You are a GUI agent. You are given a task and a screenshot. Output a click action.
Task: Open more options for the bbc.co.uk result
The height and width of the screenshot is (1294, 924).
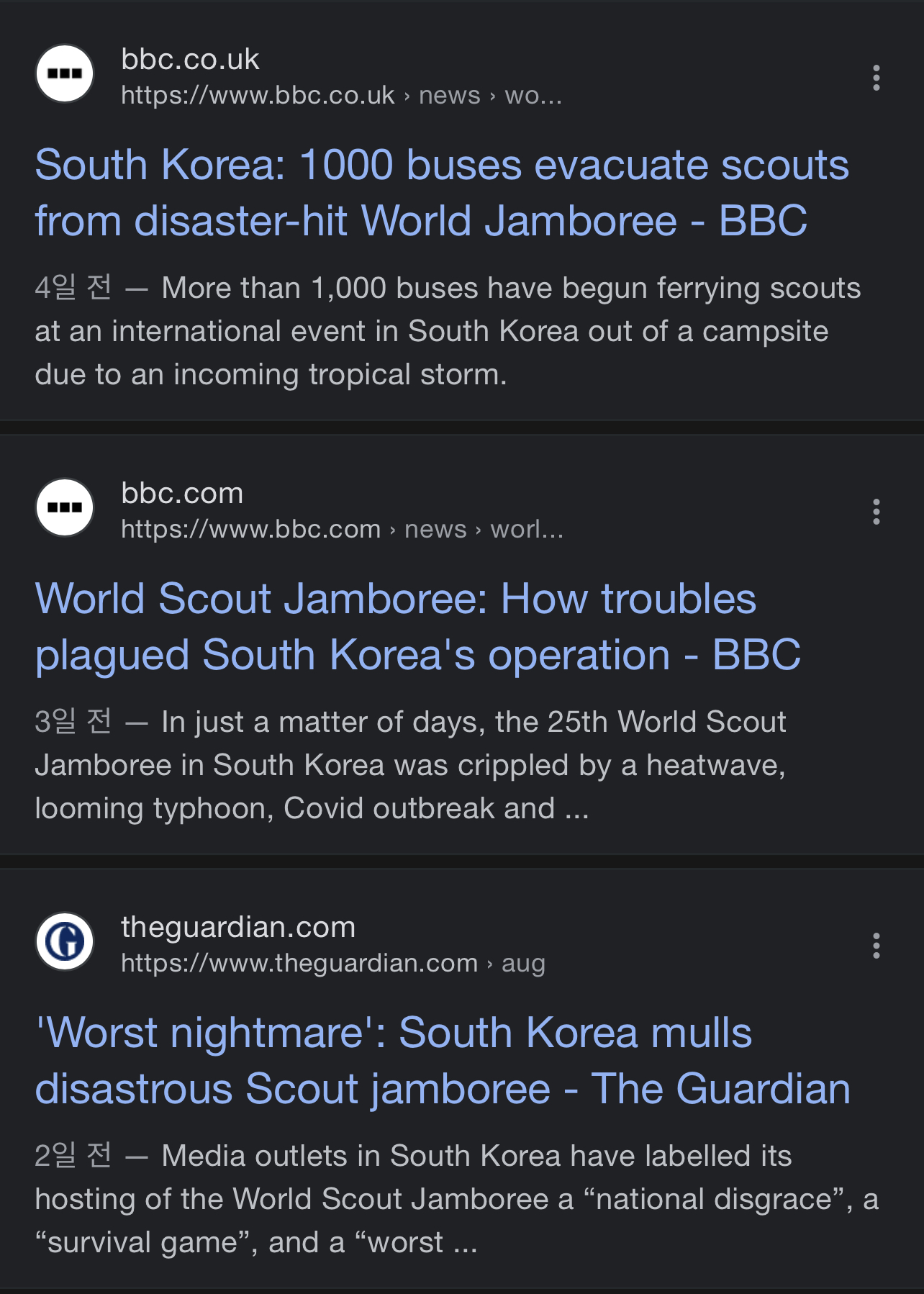point(876,78)
